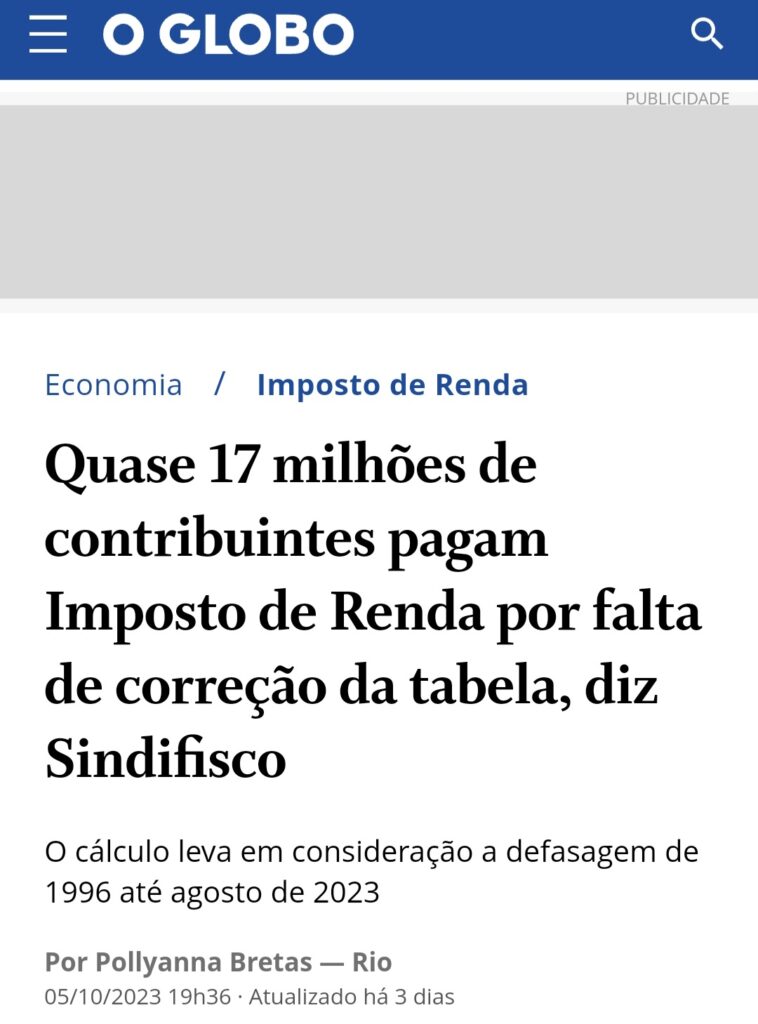Screen dimensions: 758x1024
Task: Open the search icon
Action: coord(707,35)
